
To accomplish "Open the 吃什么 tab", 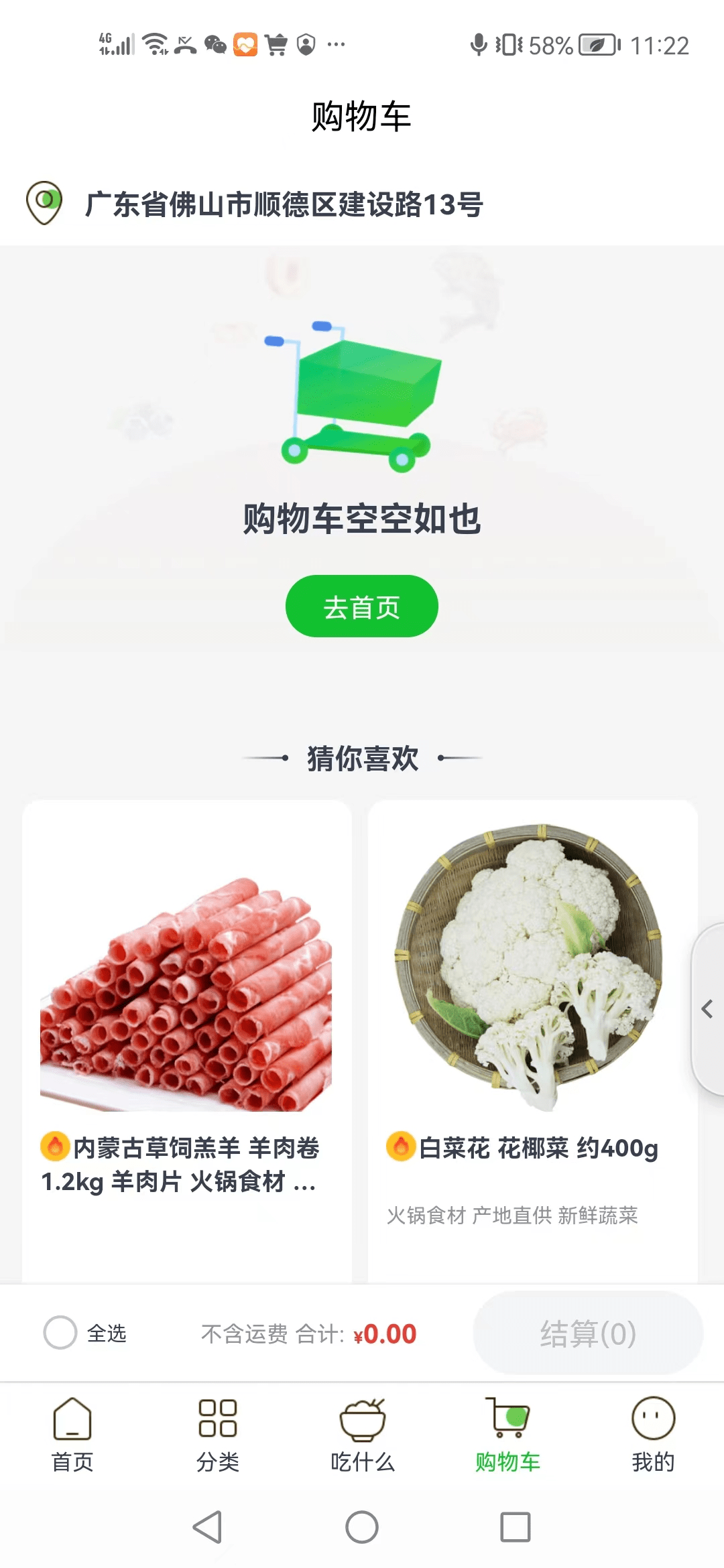I will point(362,1435).
